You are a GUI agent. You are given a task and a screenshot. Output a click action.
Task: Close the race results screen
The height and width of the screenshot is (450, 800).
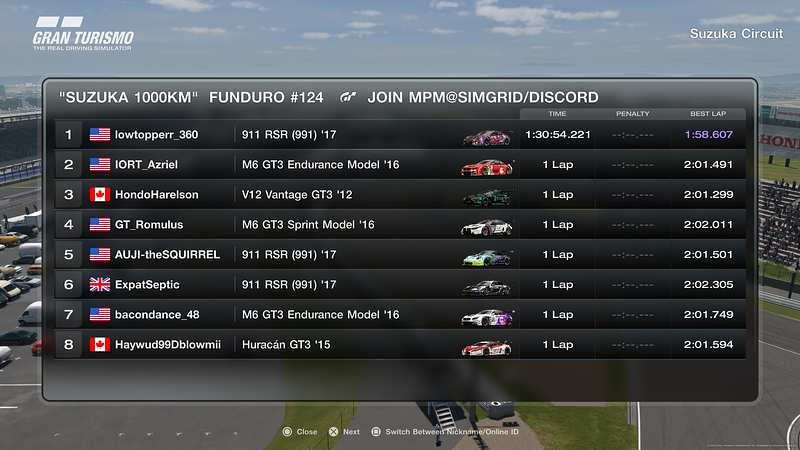click(299, 432)
